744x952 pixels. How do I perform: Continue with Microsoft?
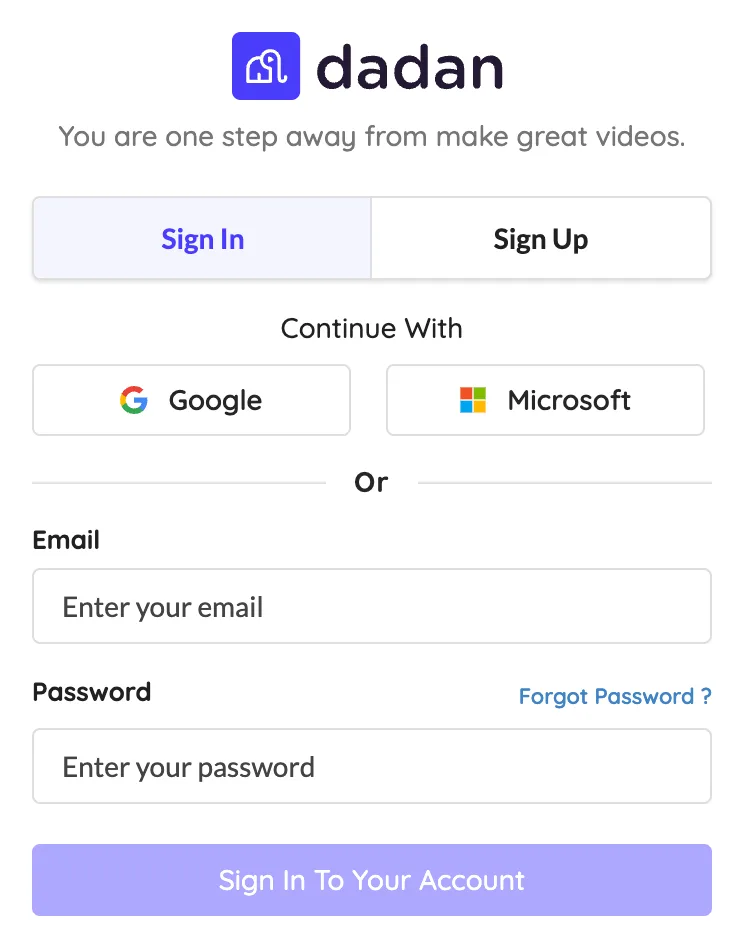click(x=545, y=400)
